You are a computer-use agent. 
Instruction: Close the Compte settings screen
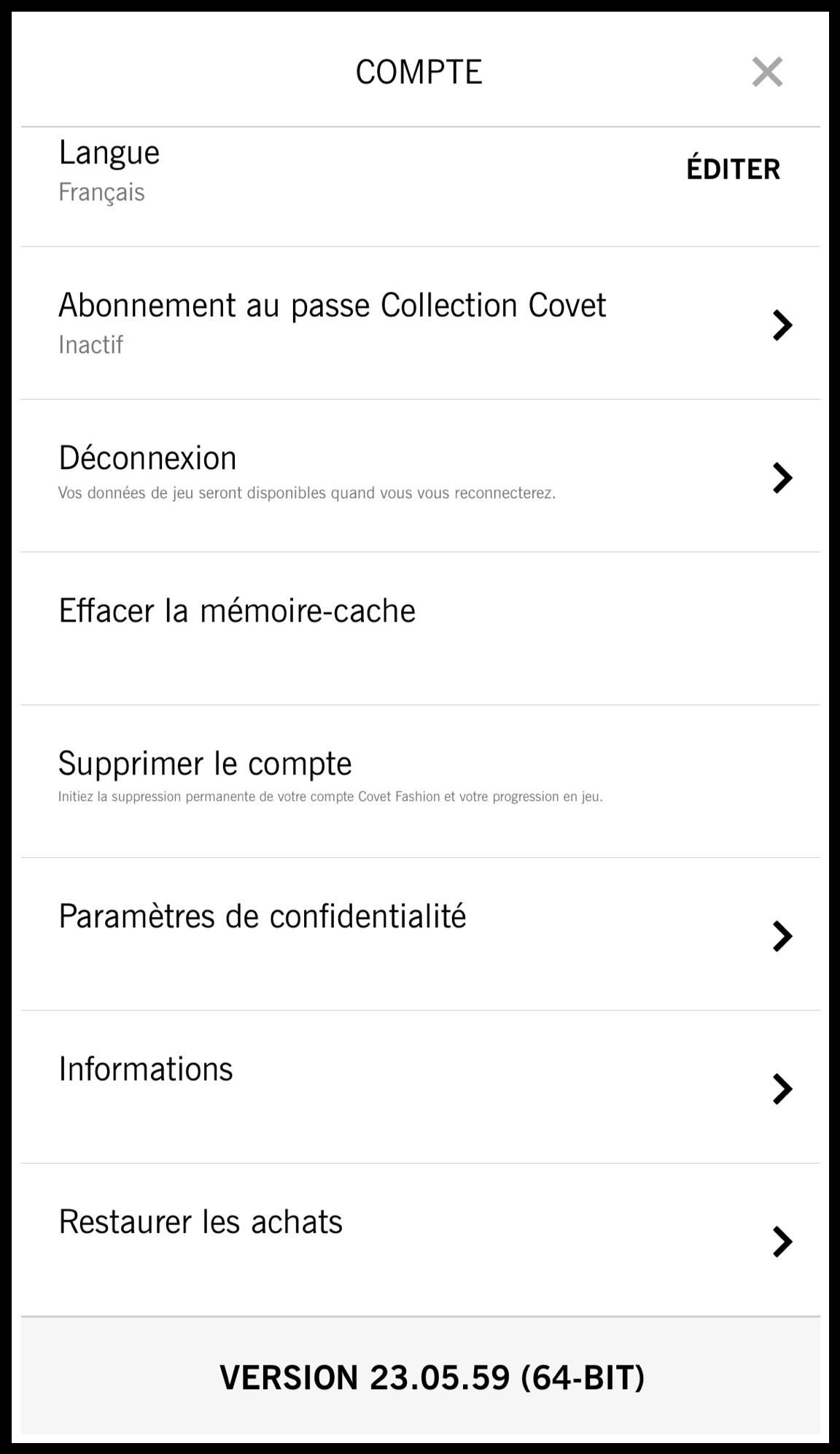[767, 71]
